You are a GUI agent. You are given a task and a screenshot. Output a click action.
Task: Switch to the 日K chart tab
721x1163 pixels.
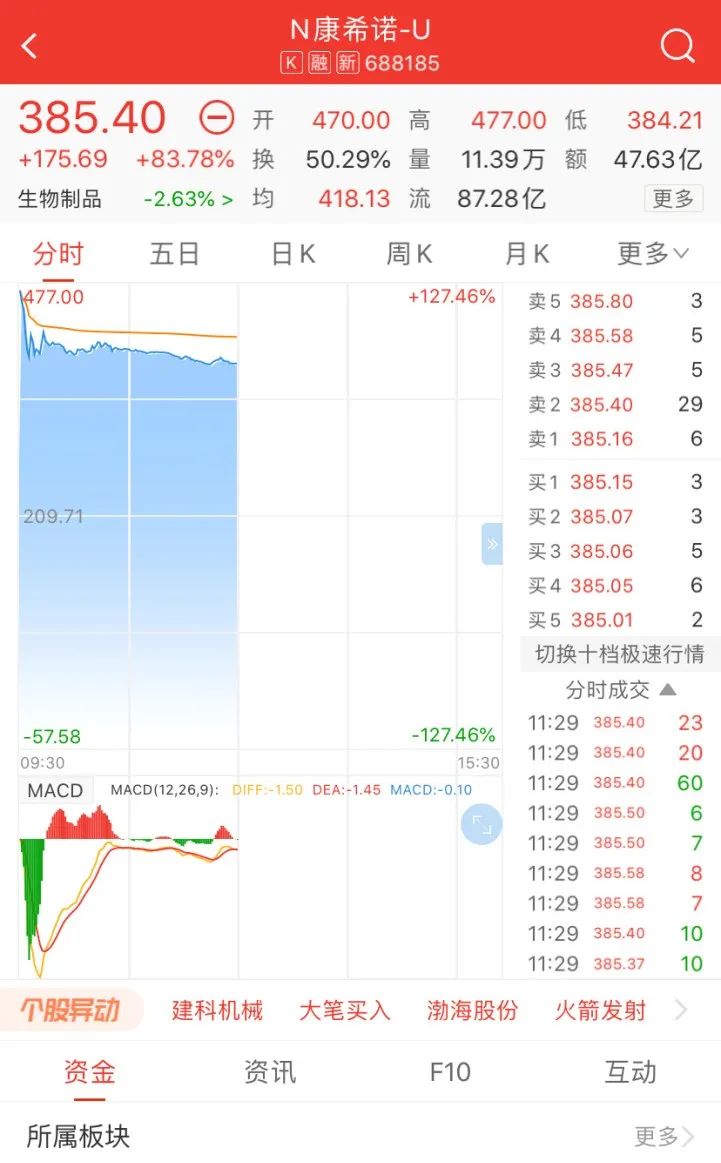293,254
